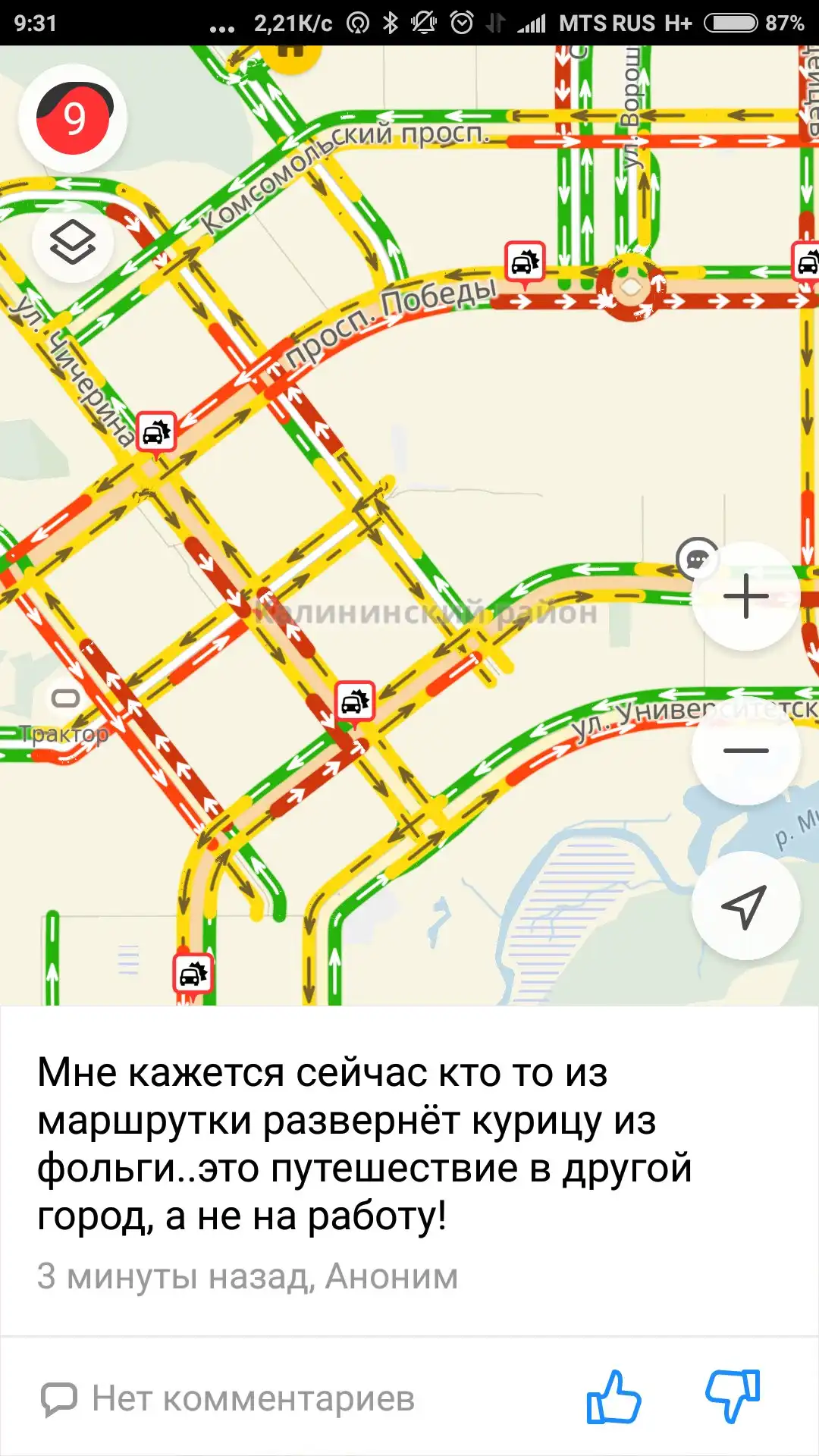Like the anonymous road comment
Screen dimensions: 819x1456
pos(613,1397)
